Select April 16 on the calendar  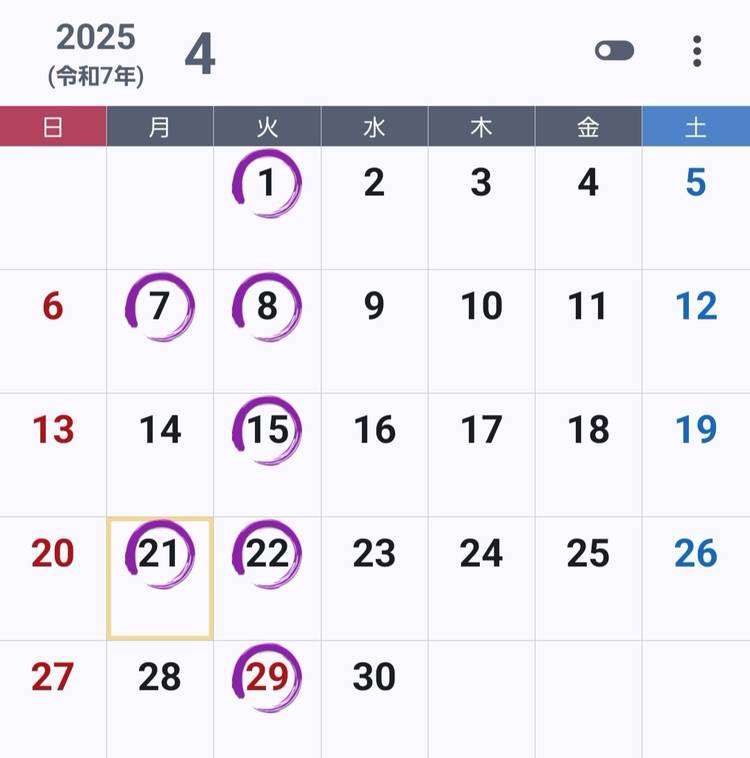374,430
